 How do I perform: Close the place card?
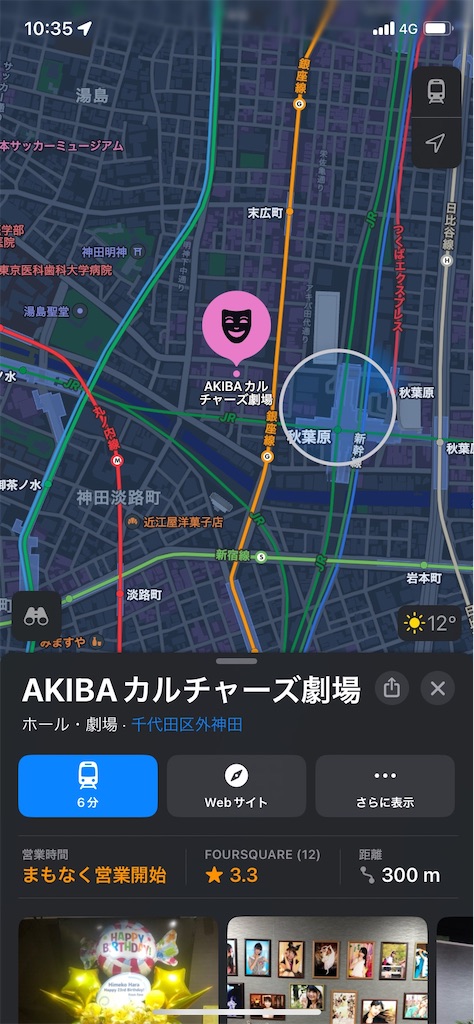[x=437, y=688]
